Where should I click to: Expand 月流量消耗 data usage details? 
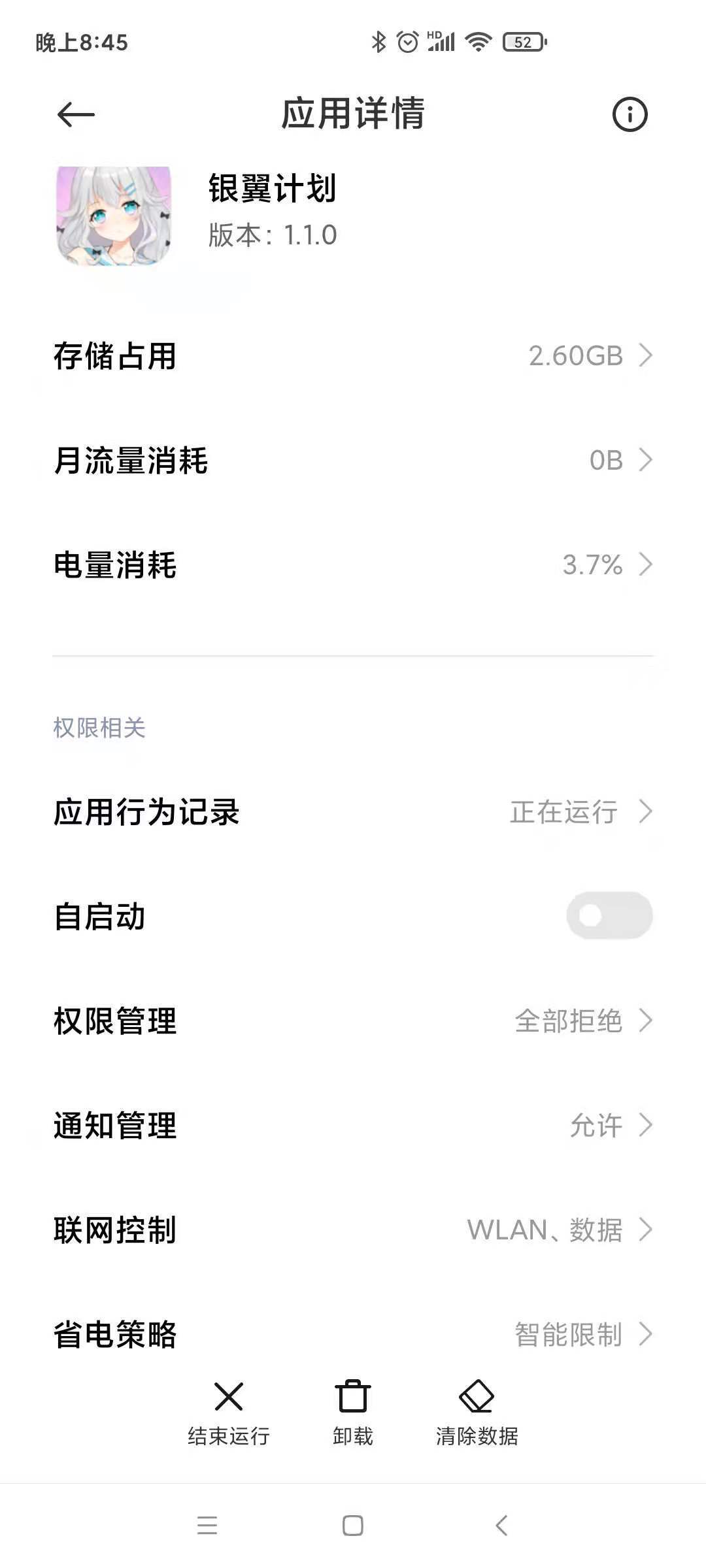pyautogui.click(x=353, y=461)
